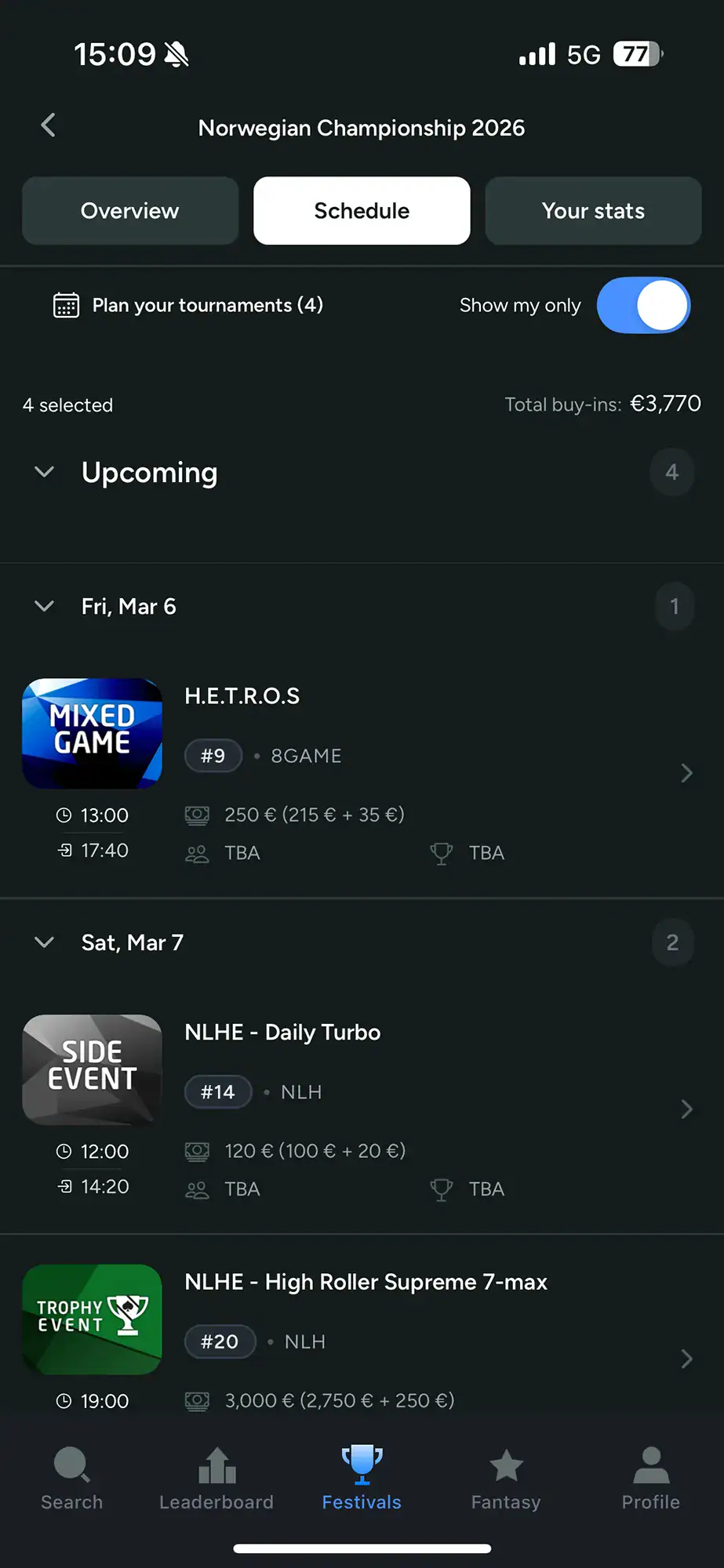Open the Profile tab
This screenshot has height=1568, width=724.
click(x=650, y=1479)
